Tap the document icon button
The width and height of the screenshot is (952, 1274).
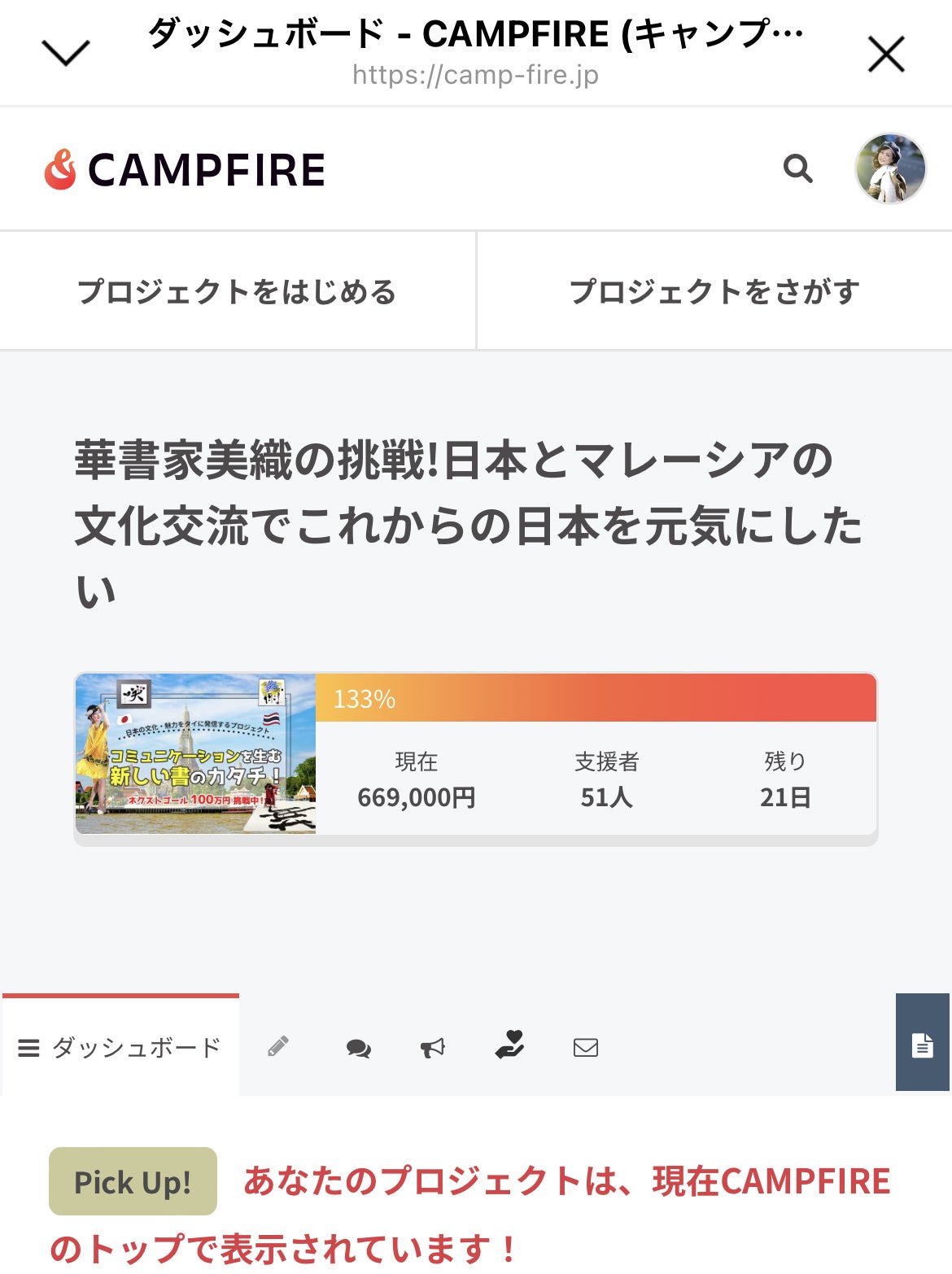pos(922,1045)
